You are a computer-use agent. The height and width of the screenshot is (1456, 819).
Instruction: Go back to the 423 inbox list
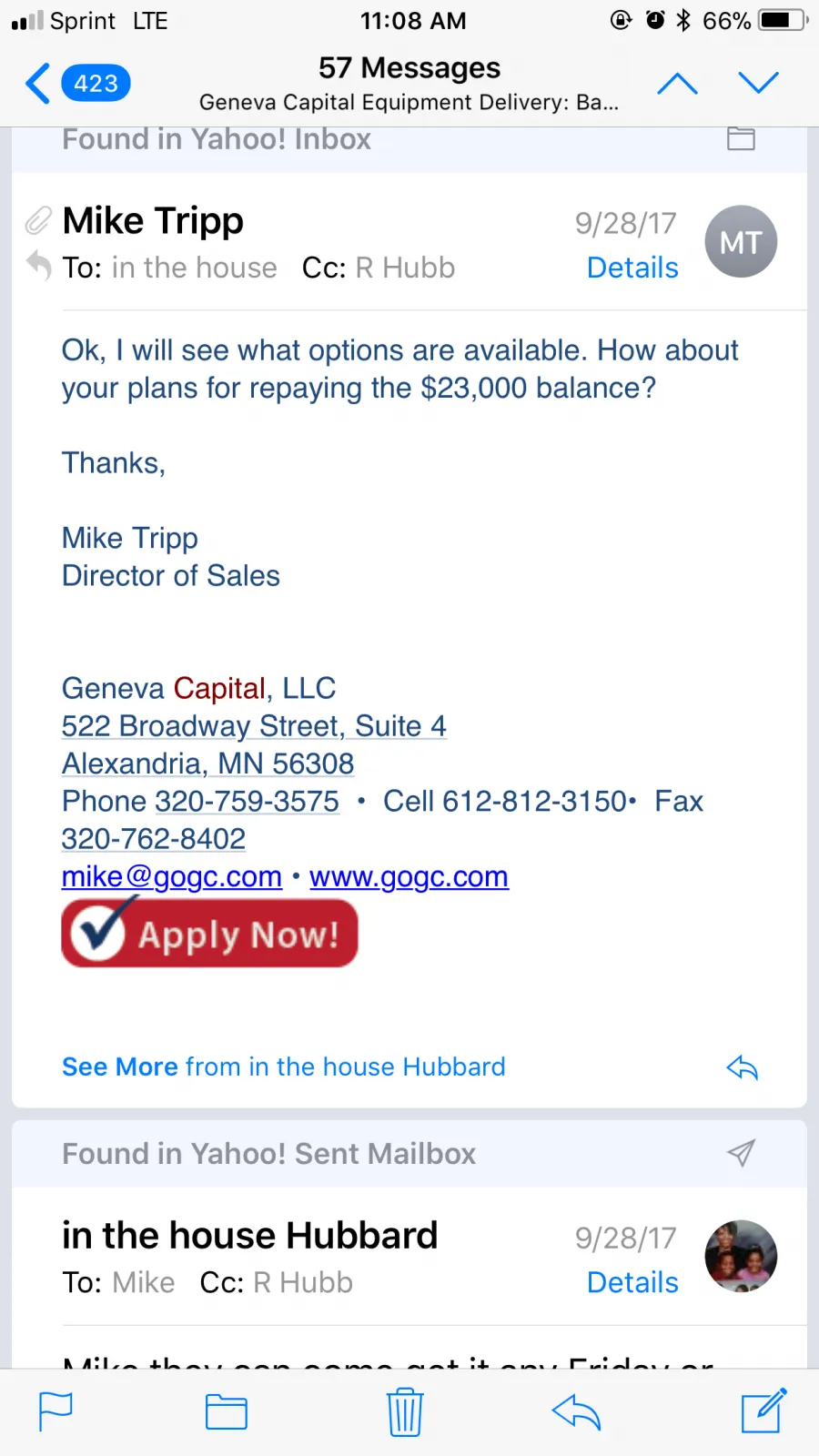click(x=77, y=84)
